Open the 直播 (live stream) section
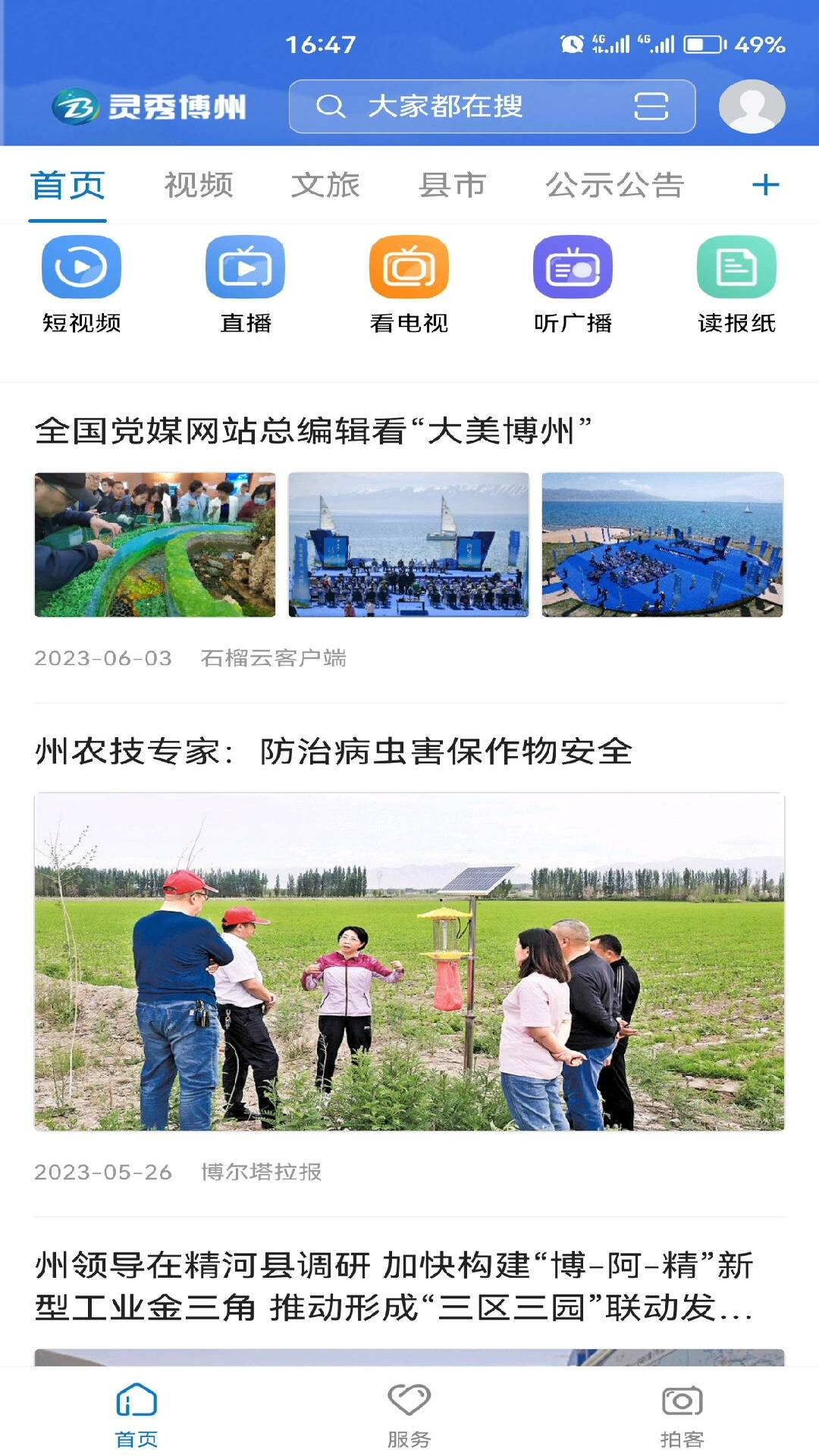Image resolution: width=819 pixels, height=1456 pixels. point(246,284)
